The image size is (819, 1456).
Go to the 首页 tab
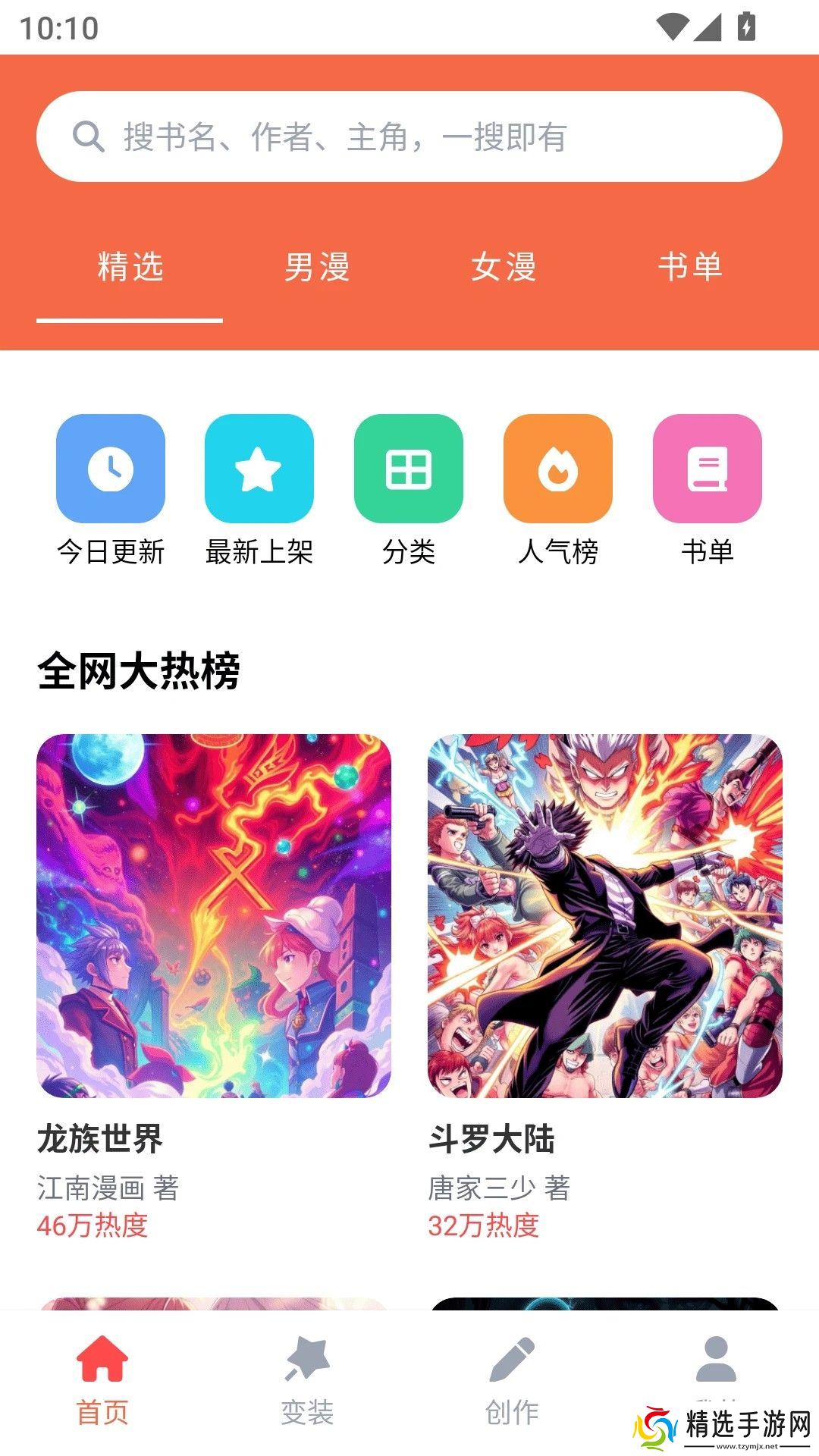pyautogui.click(x=102, y=1380)
